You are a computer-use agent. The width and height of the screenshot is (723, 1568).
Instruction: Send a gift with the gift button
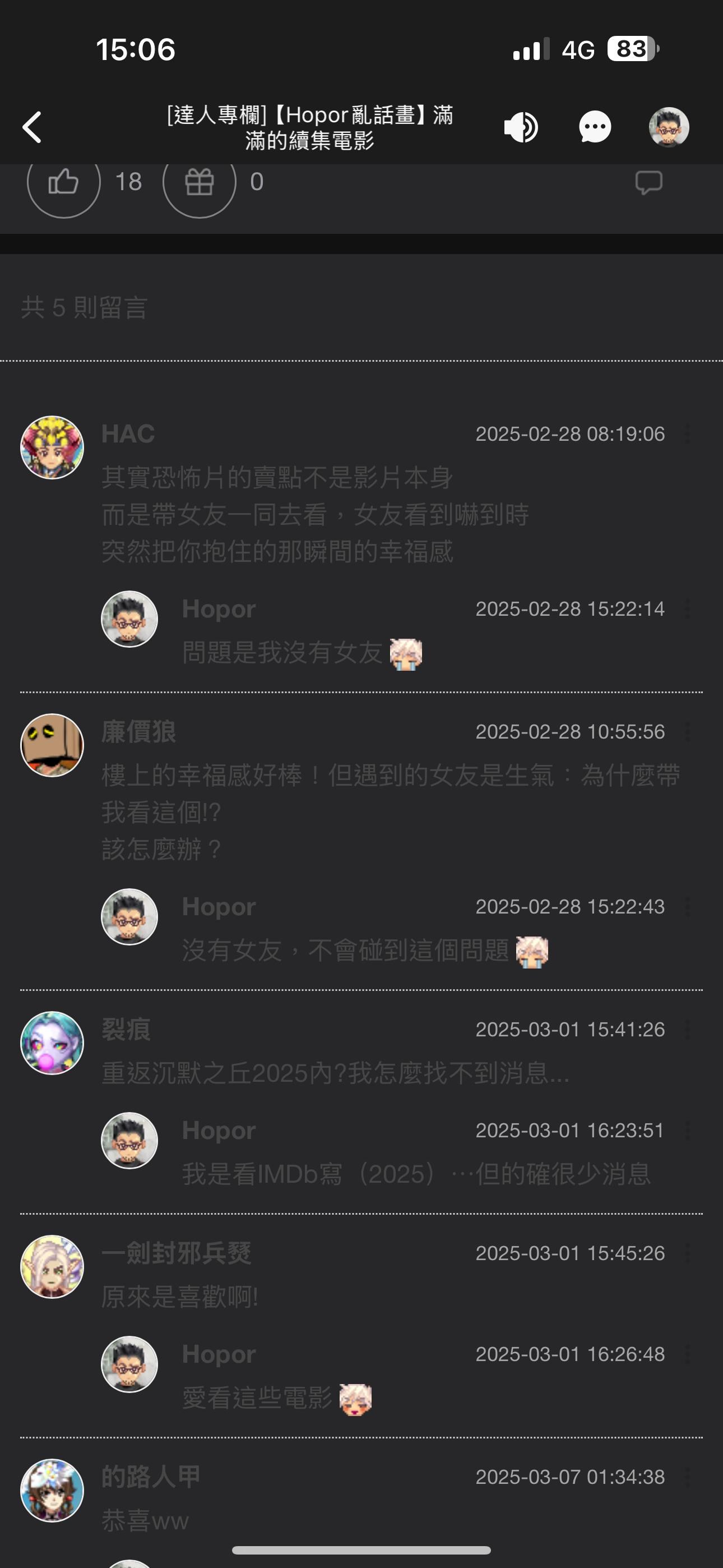coord(200,182)
